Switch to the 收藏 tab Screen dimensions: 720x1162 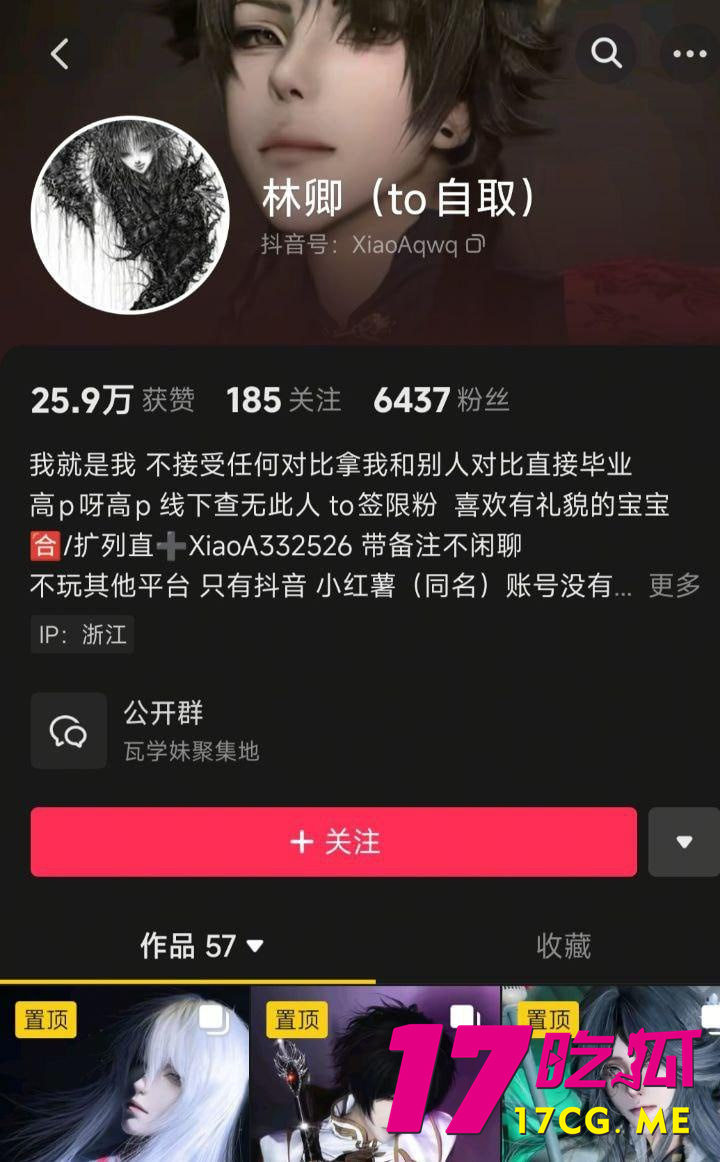563,945
